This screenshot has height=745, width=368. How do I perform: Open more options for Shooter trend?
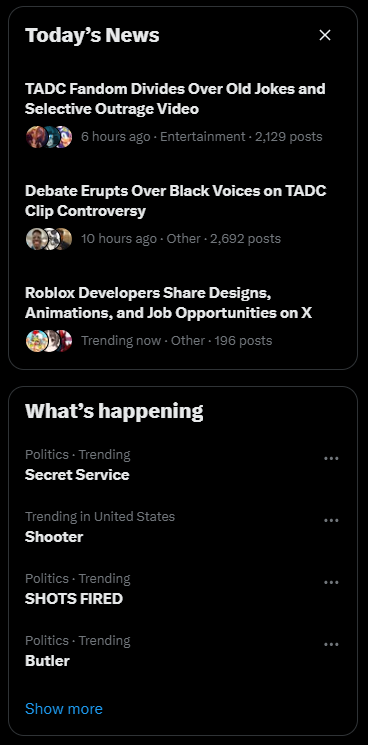pos(331,520)
